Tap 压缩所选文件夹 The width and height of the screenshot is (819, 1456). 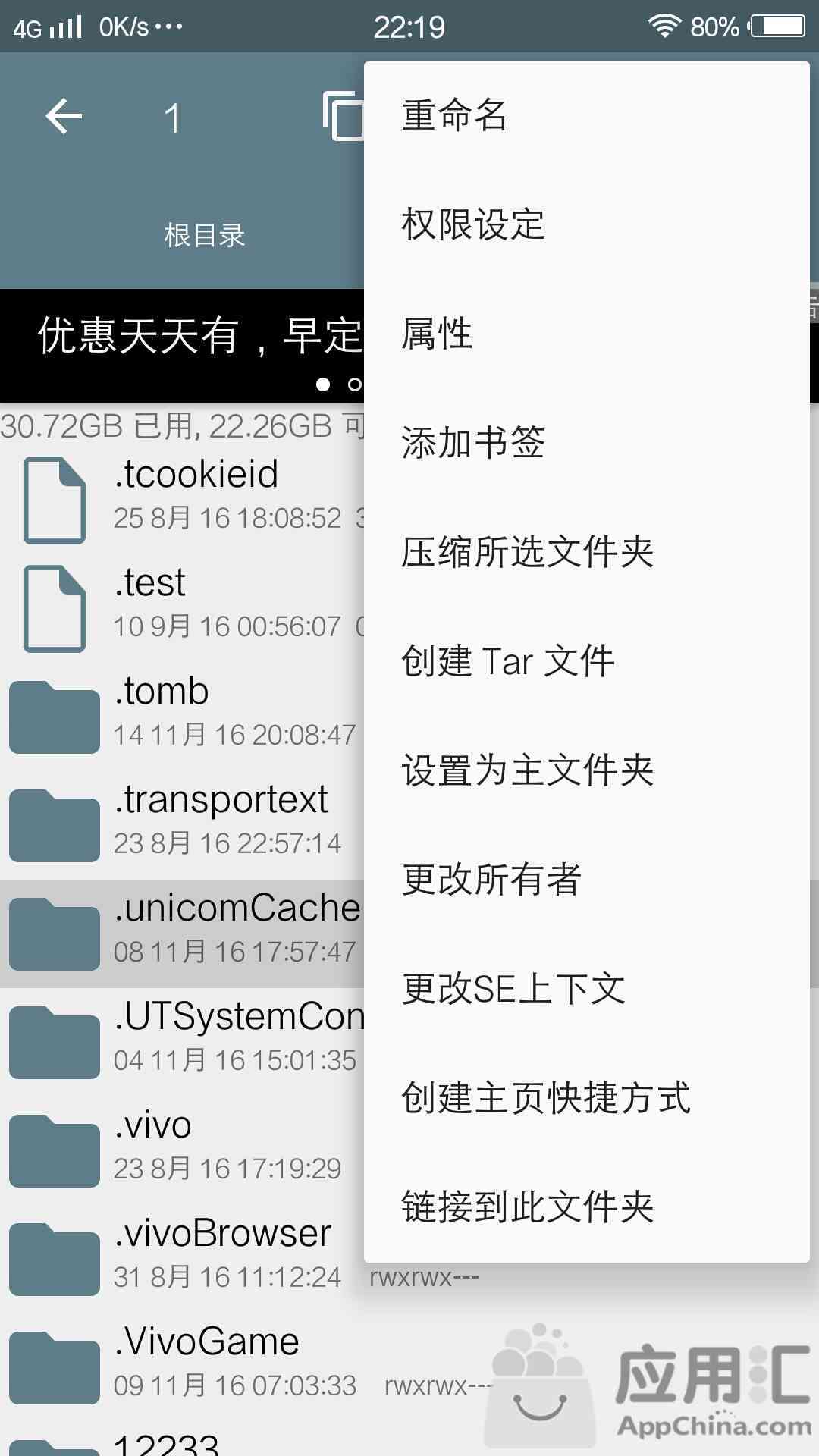(586, 553)
